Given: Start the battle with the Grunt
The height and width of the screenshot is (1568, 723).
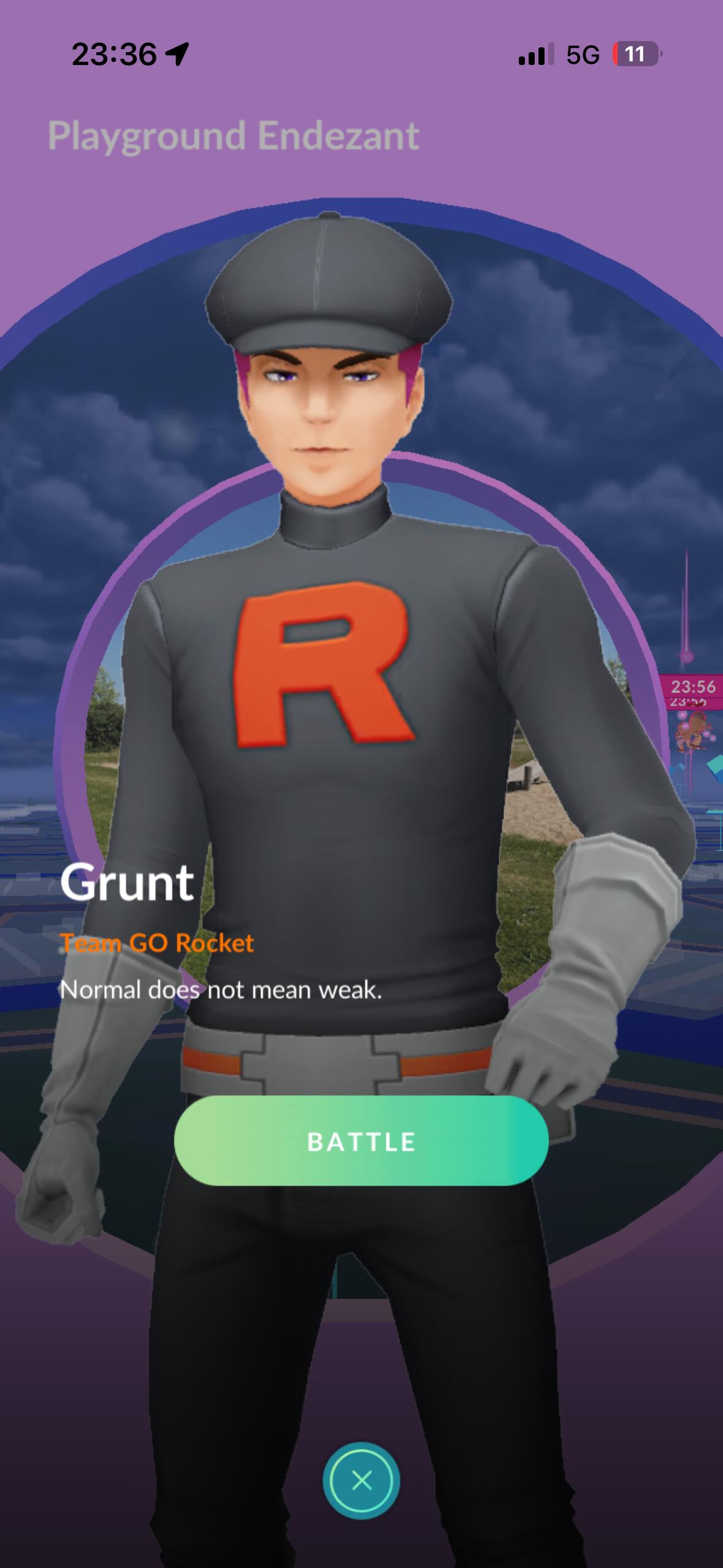Looking at the screenshot, I should tap(361, 1141).
